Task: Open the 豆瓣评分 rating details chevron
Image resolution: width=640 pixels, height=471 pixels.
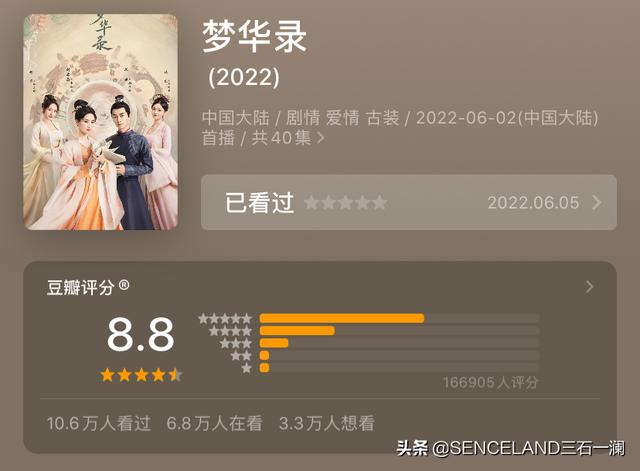Action: 589,287
